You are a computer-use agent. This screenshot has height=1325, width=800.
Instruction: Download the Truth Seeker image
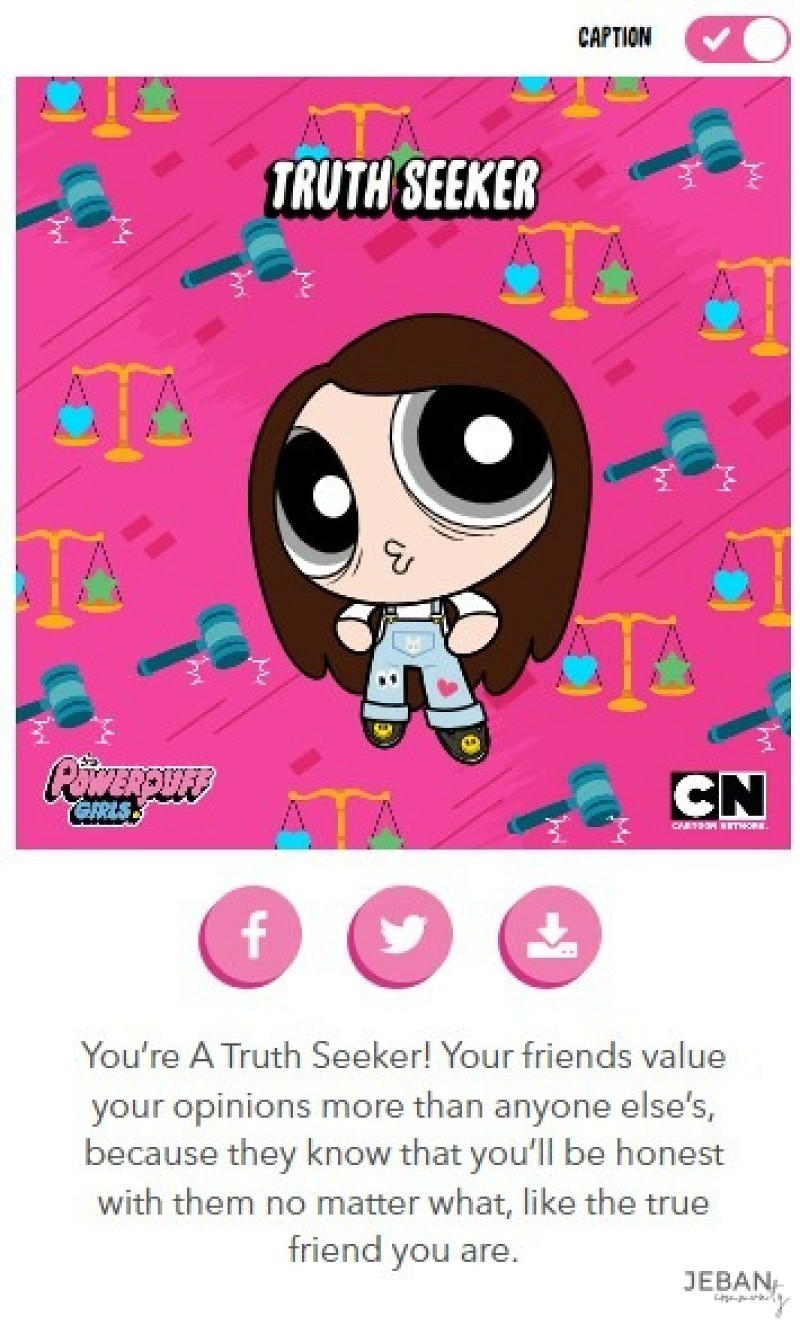tap(549, 935)
